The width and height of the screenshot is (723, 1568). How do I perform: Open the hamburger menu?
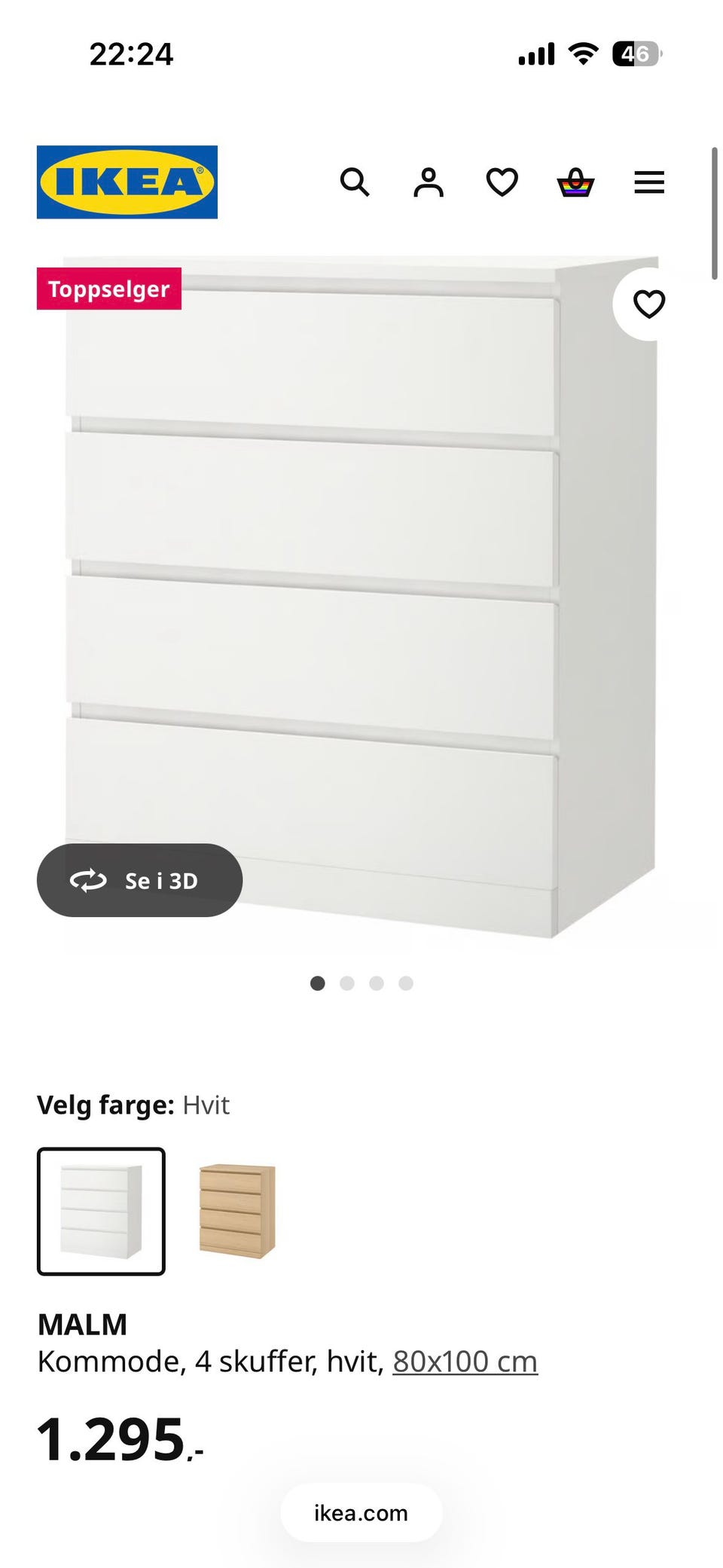[648, 182]
